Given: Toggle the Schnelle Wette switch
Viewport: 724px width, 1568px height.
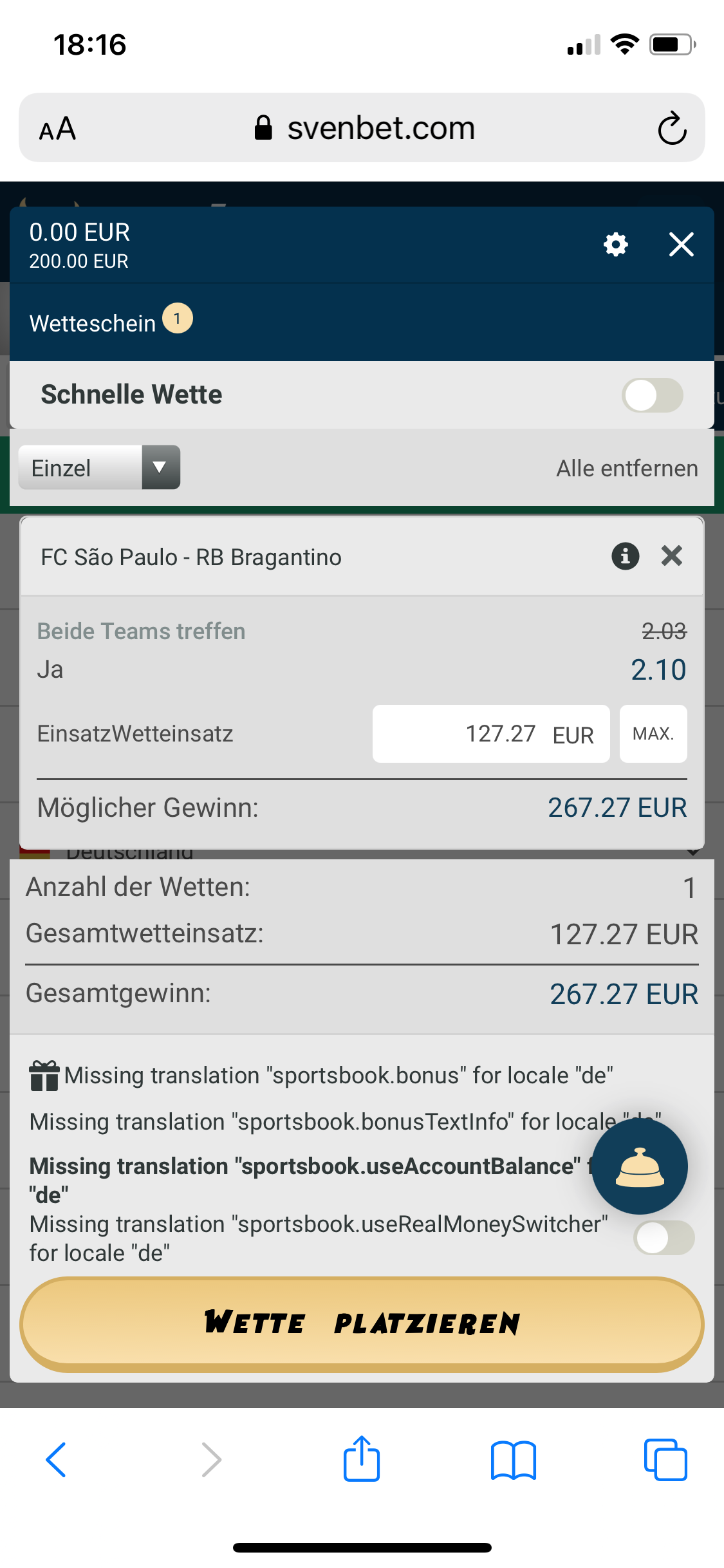Looking at the screenshot, I should click(x=651, y=395).
